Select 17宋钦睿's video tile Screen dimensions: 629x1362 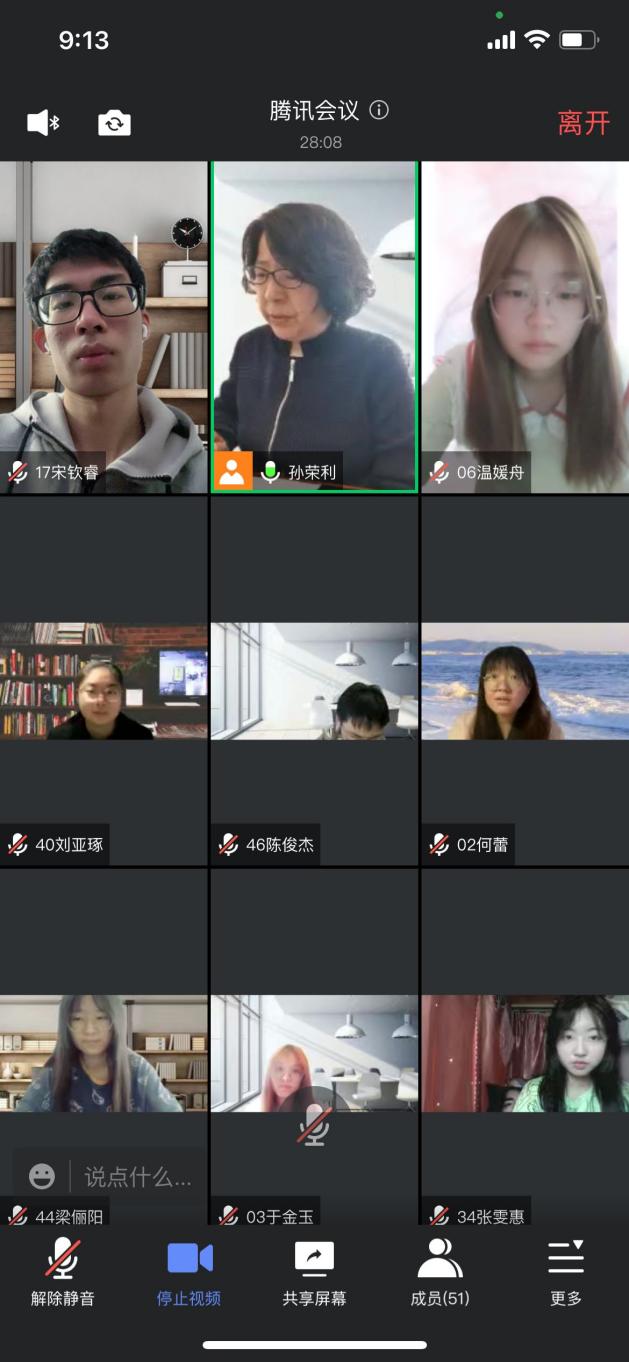[104, 326]
